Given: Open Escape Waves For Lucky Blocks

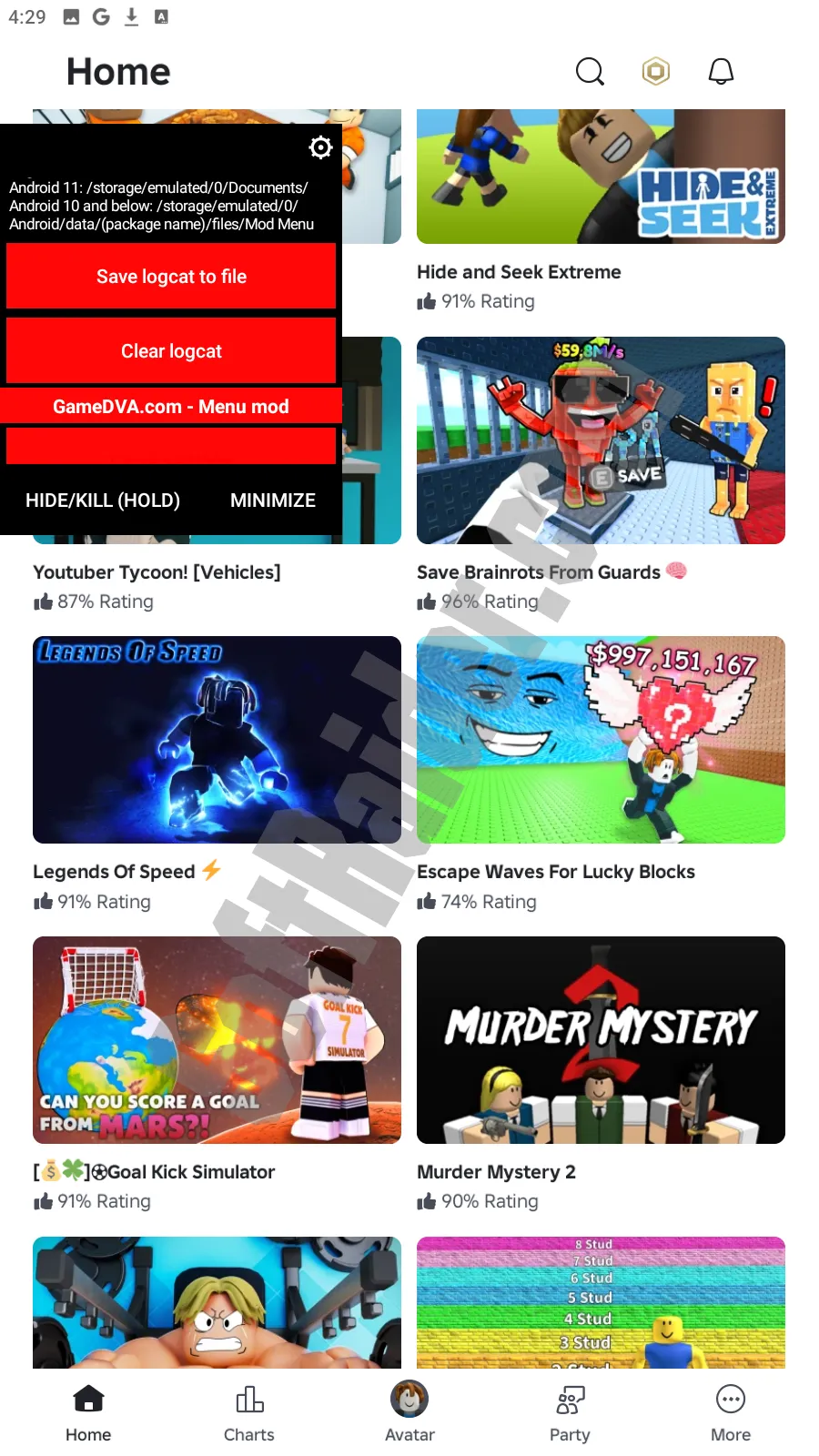Looking at the screenshot, I should pos(601,740).
